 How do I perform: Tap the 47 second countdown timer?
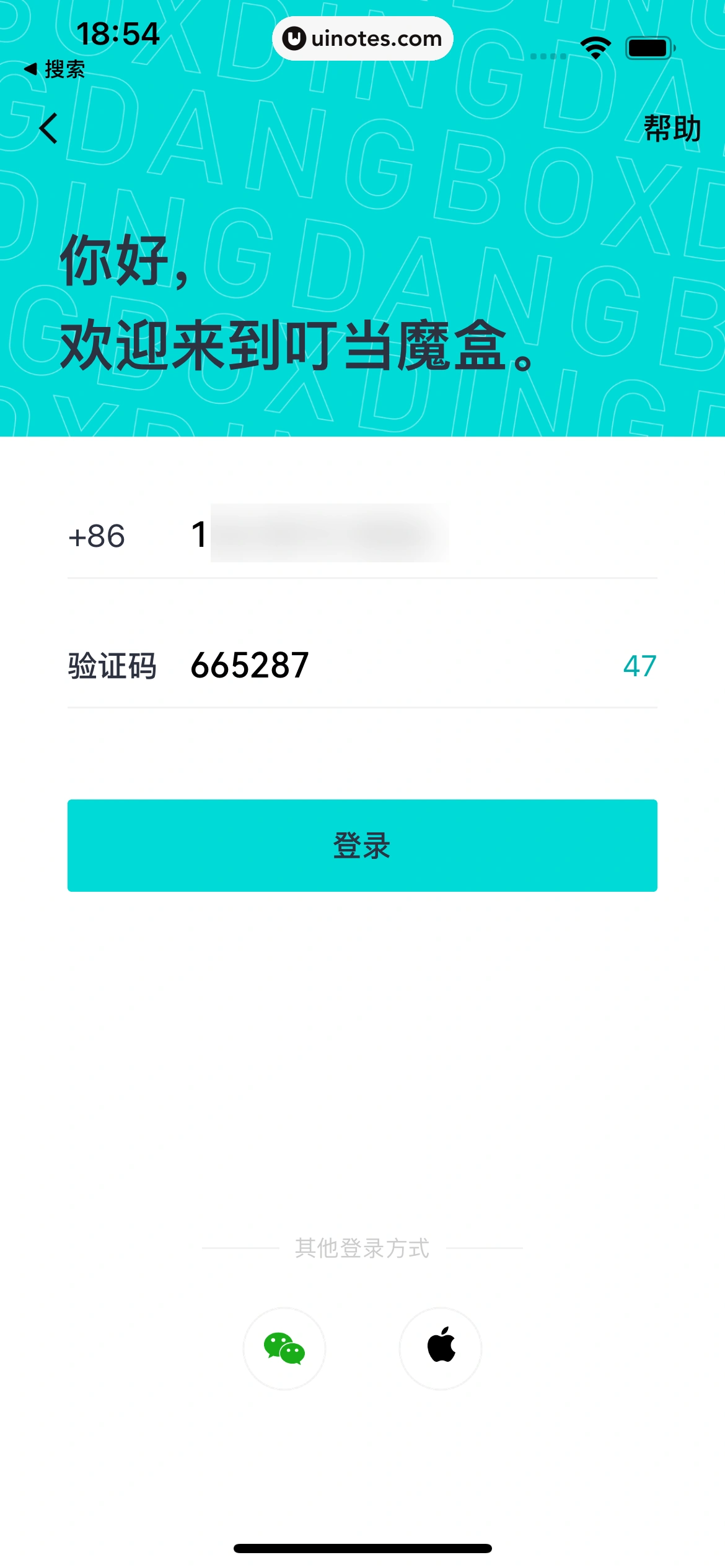click(639, 665)
